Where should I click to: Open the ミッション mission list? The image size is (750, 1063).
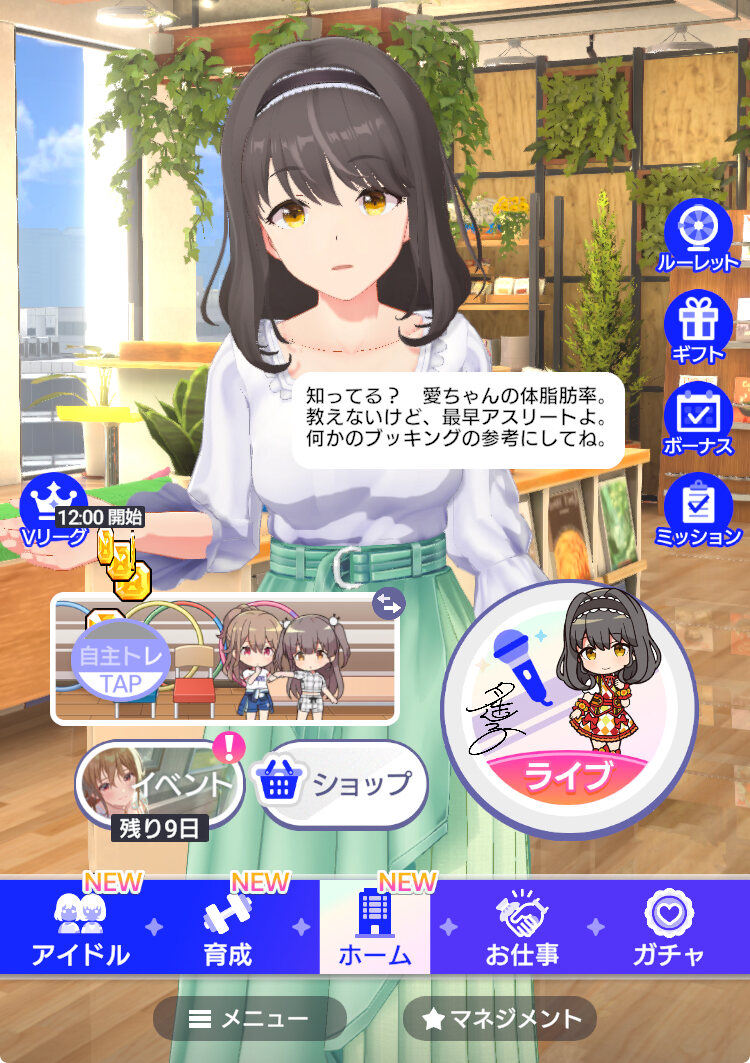[698, 510]
